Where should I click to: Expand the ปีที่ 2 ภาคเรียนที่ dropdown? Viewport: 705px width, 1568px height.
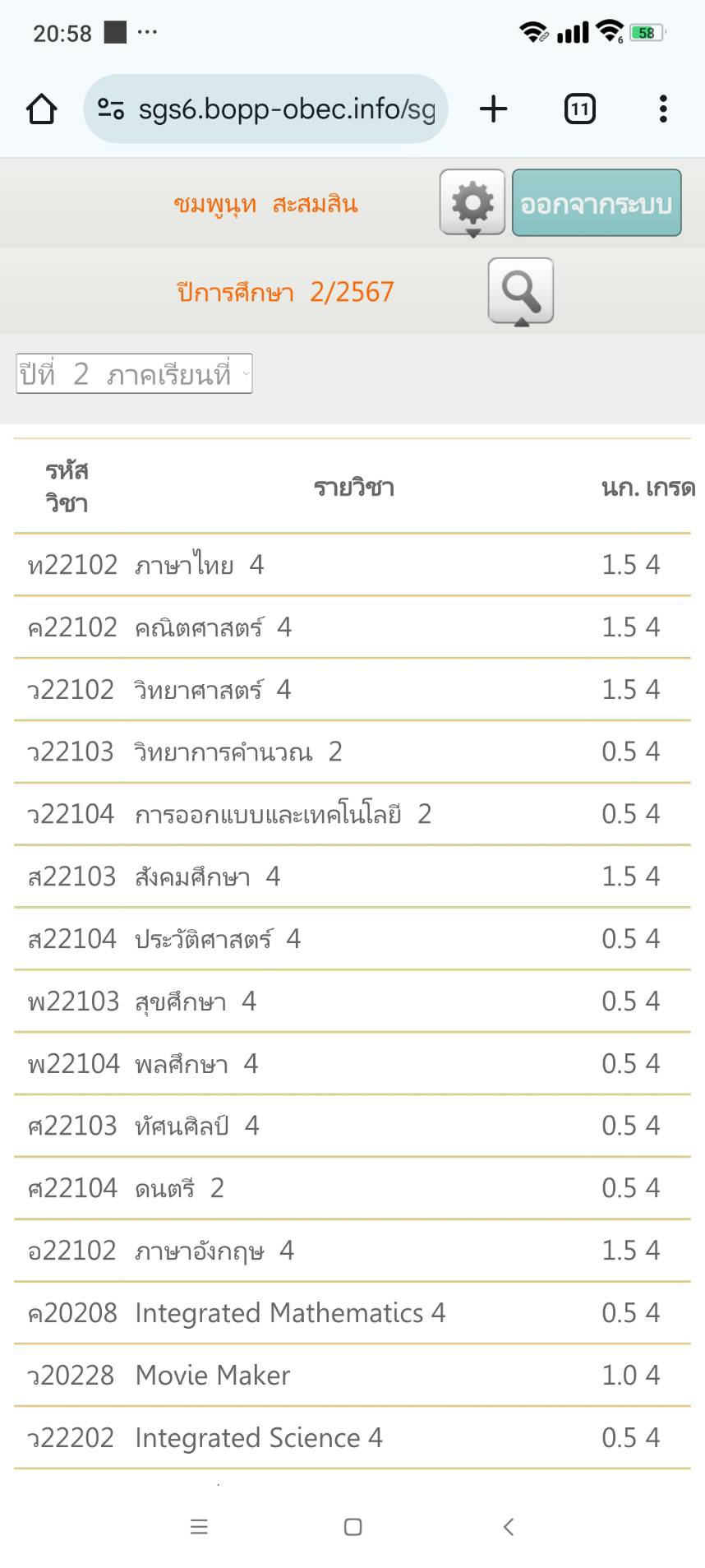[134, 374]
